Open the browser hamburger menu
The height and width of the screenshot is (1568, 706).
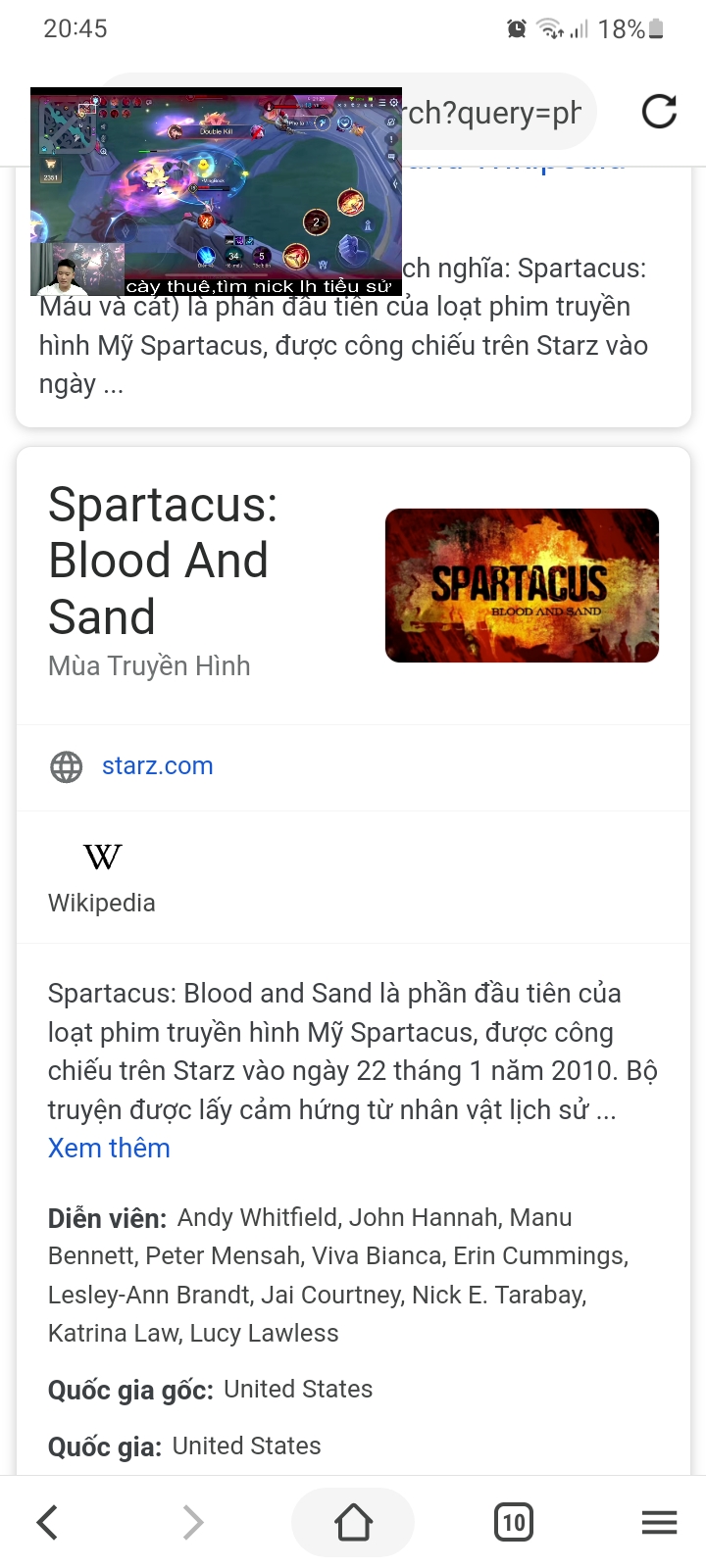pos(659,1522)
